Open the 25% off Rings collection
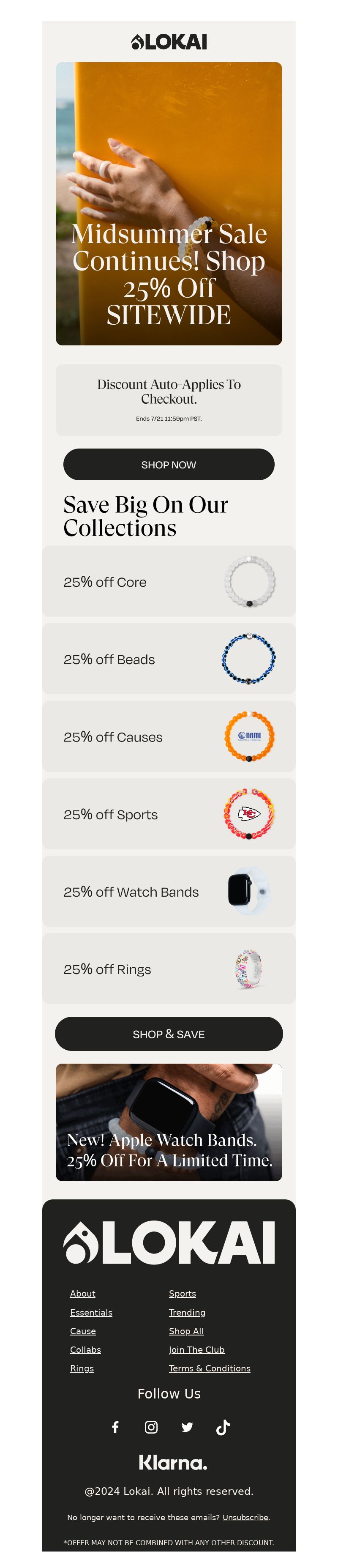This screenshot has height=1568, width=338. (x=169, y=969)
